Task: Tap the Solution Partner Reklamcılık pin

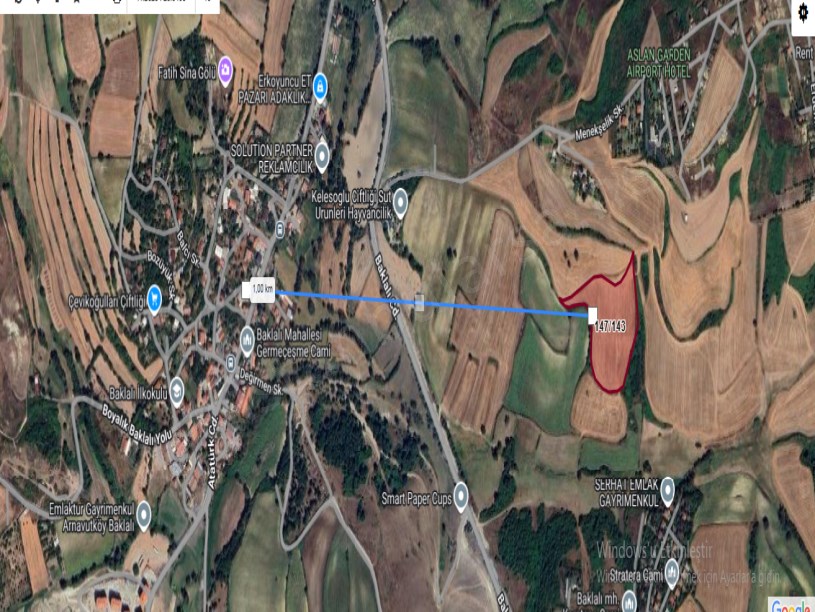Action: pos(322,156)
